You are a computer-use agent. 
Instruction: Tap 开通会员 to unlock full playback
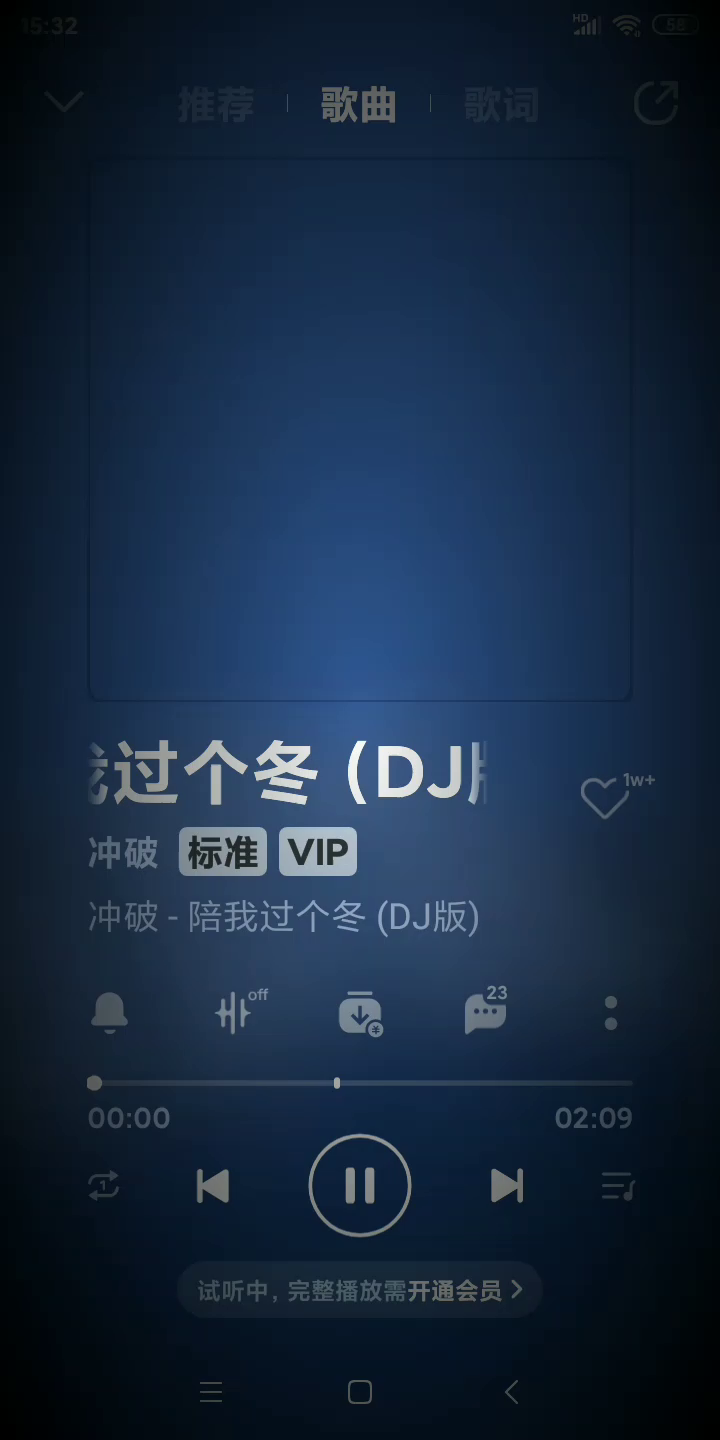point(456,1290)
